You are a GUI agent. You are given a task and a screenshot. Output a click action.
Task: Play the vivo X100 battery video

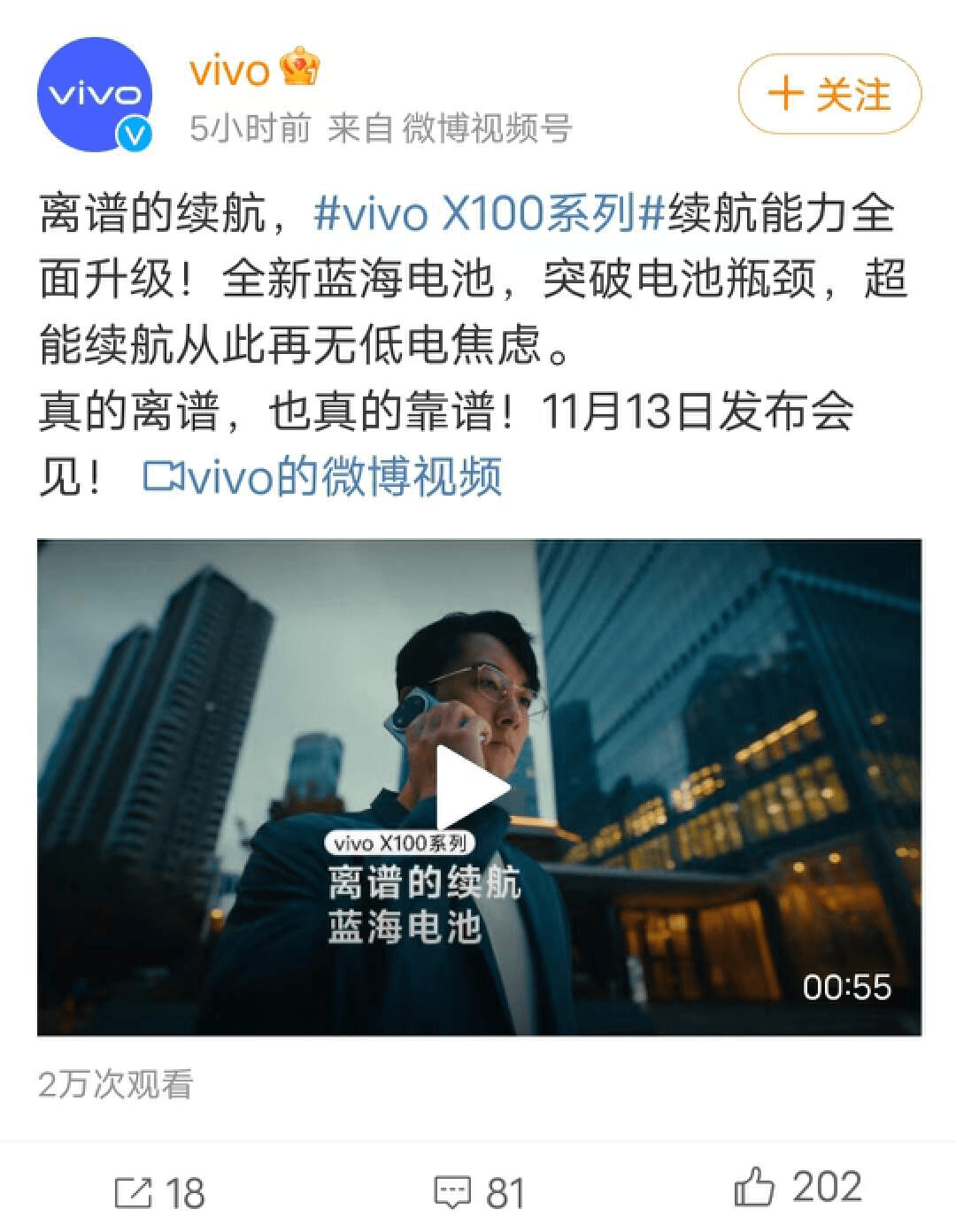tap(476, 787)
